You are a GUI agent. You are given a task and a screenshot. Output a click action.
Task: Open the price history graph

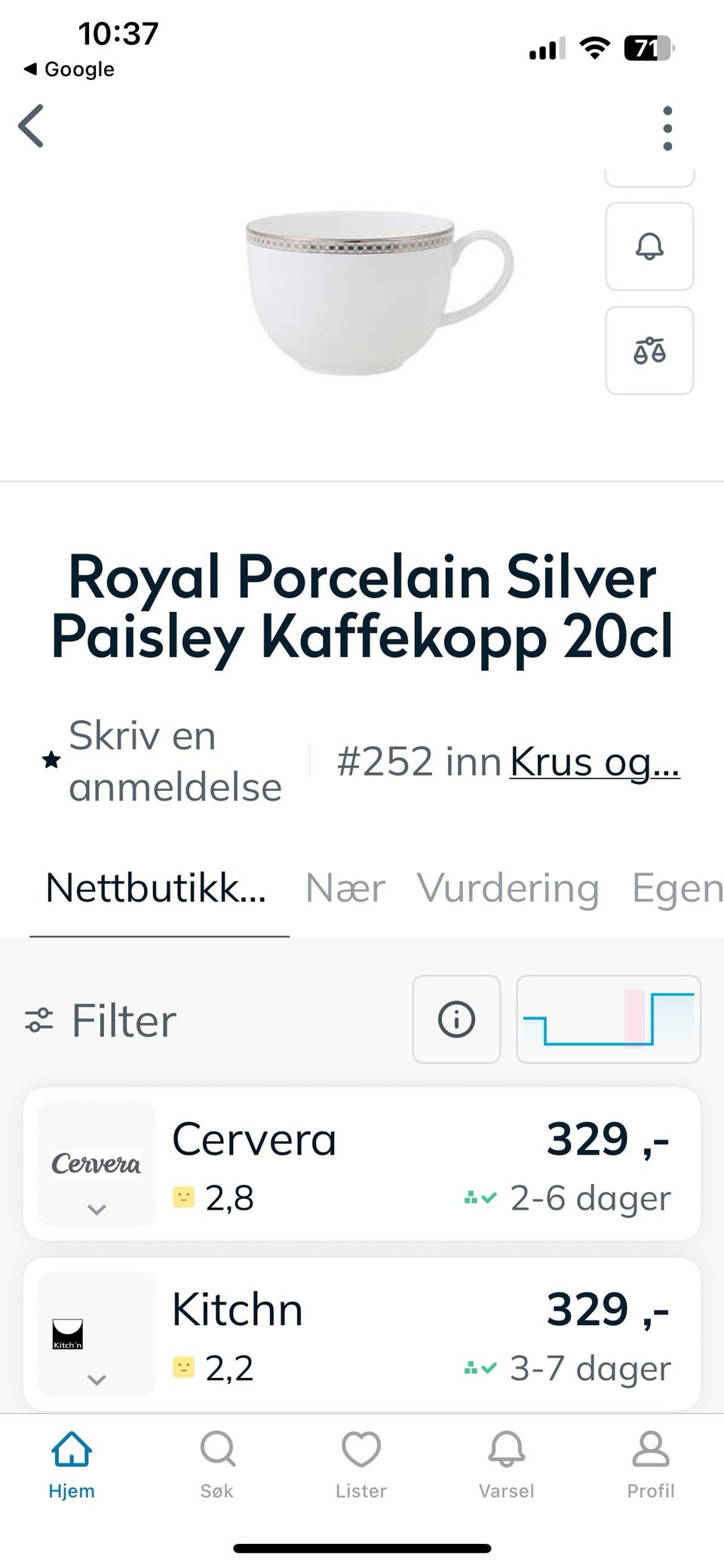pyautogui.click(x=608, y=1020)
